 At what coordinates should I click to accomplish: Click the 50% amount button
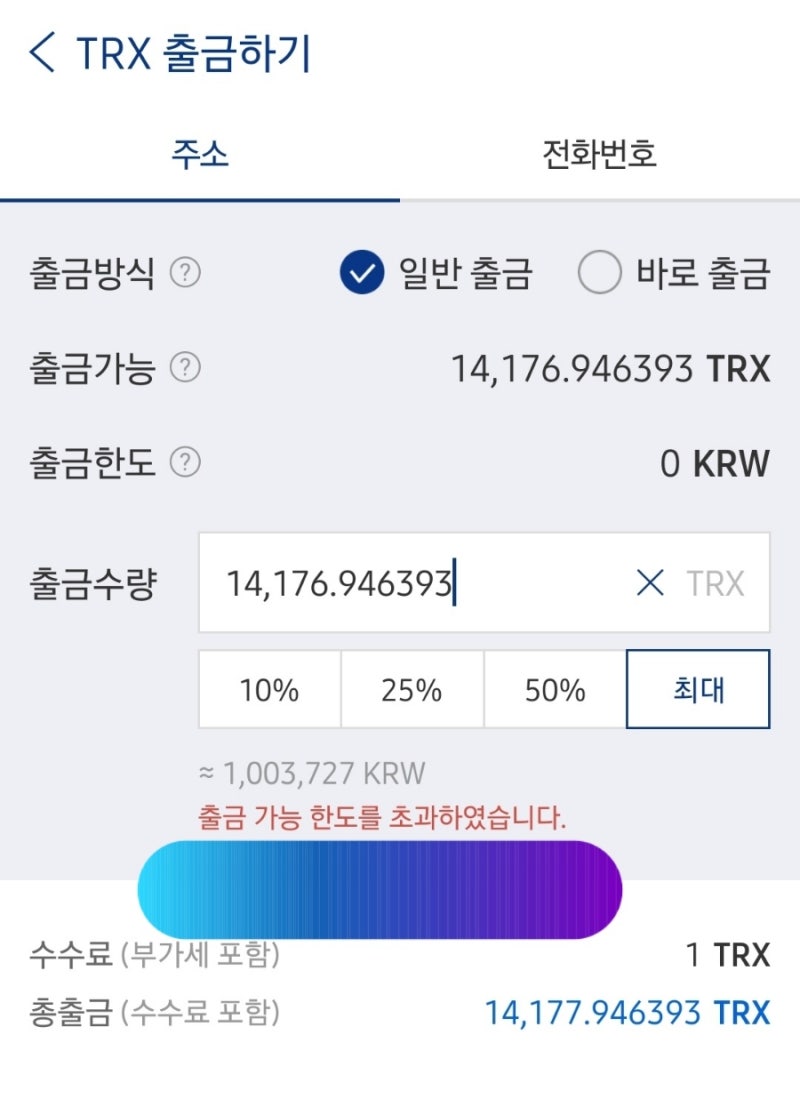pos(554,689)
